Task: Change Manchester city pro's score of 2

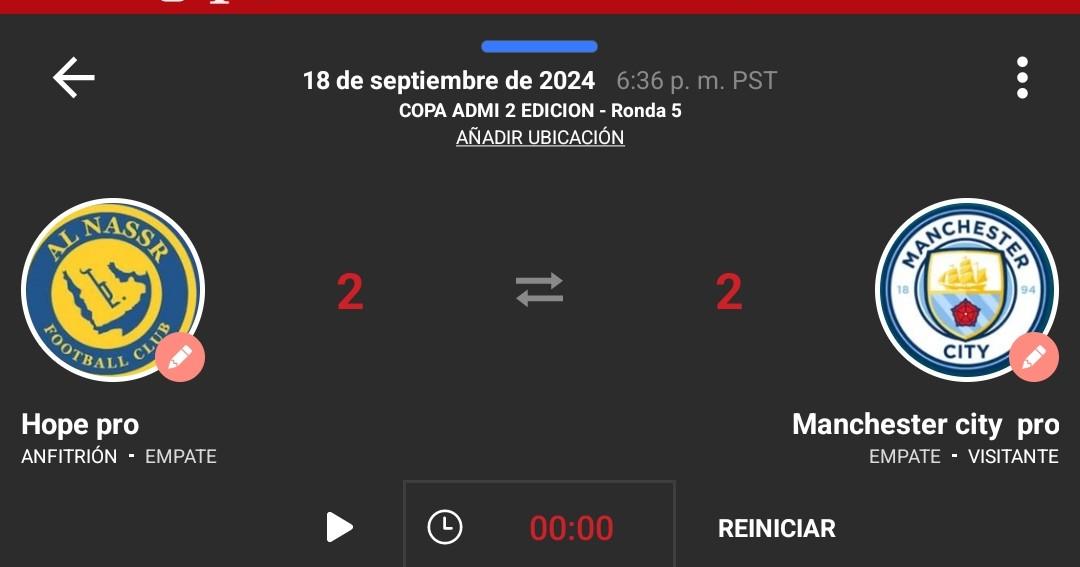Action: 729,292
